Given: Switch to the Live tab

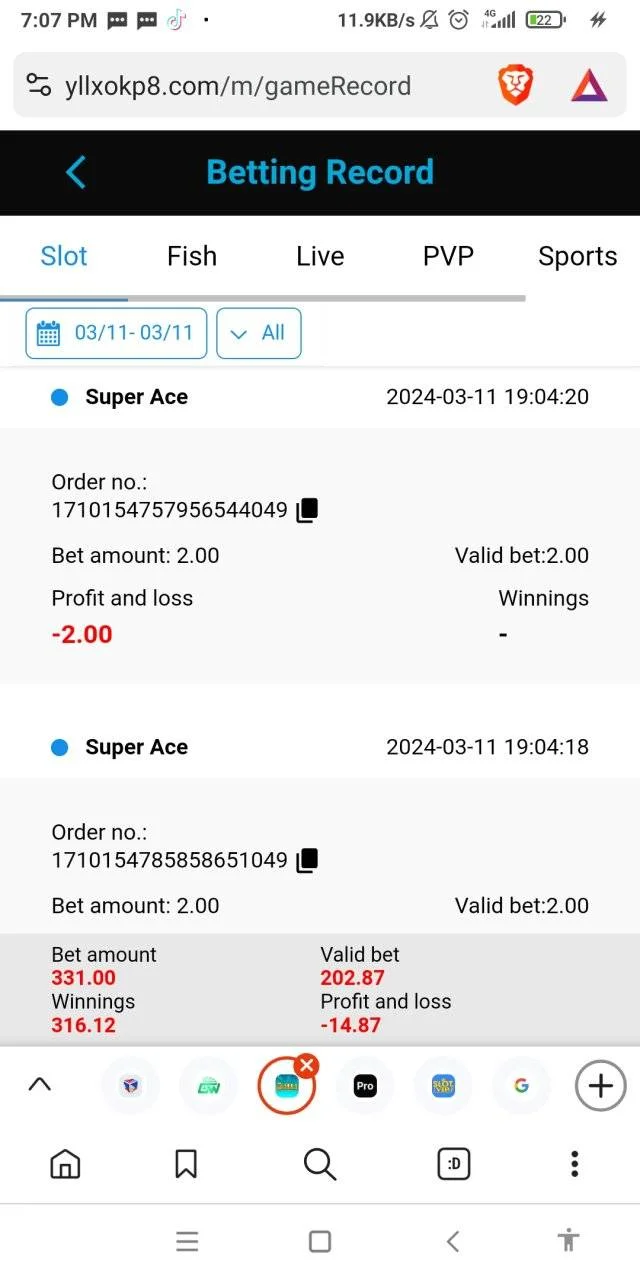Looking at the screenshot, I should click(x=320, y=256).
